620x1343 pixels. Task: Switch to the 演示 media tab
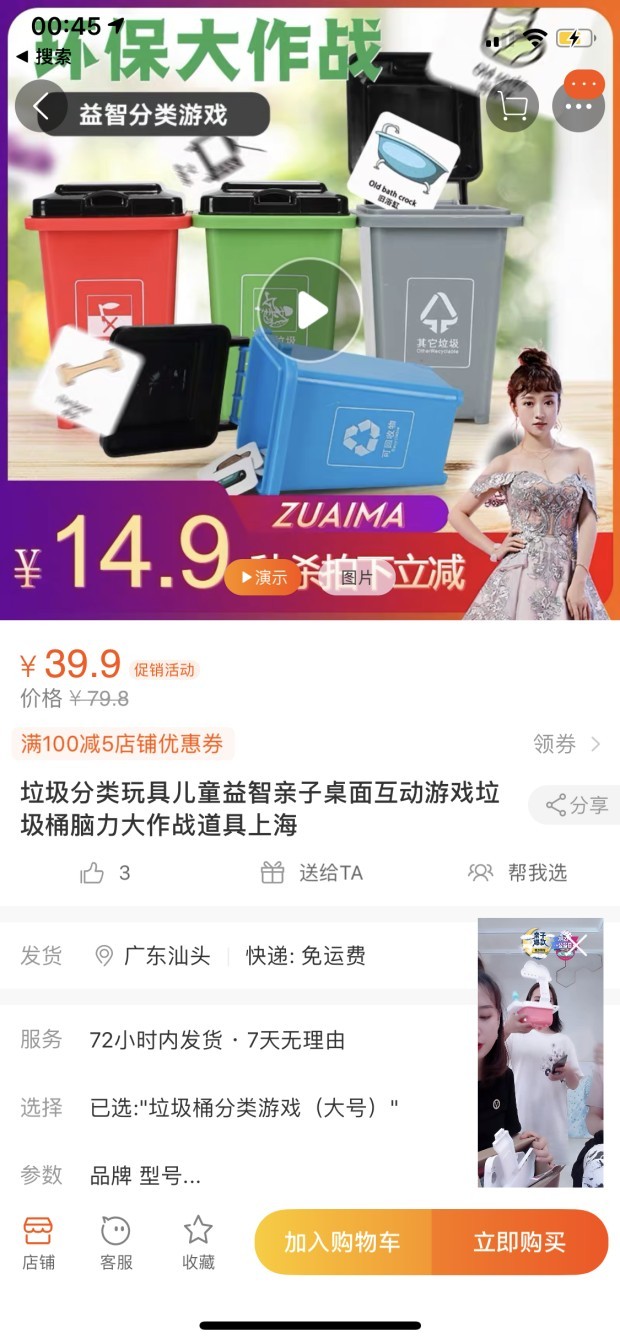(x=262, y=577)
